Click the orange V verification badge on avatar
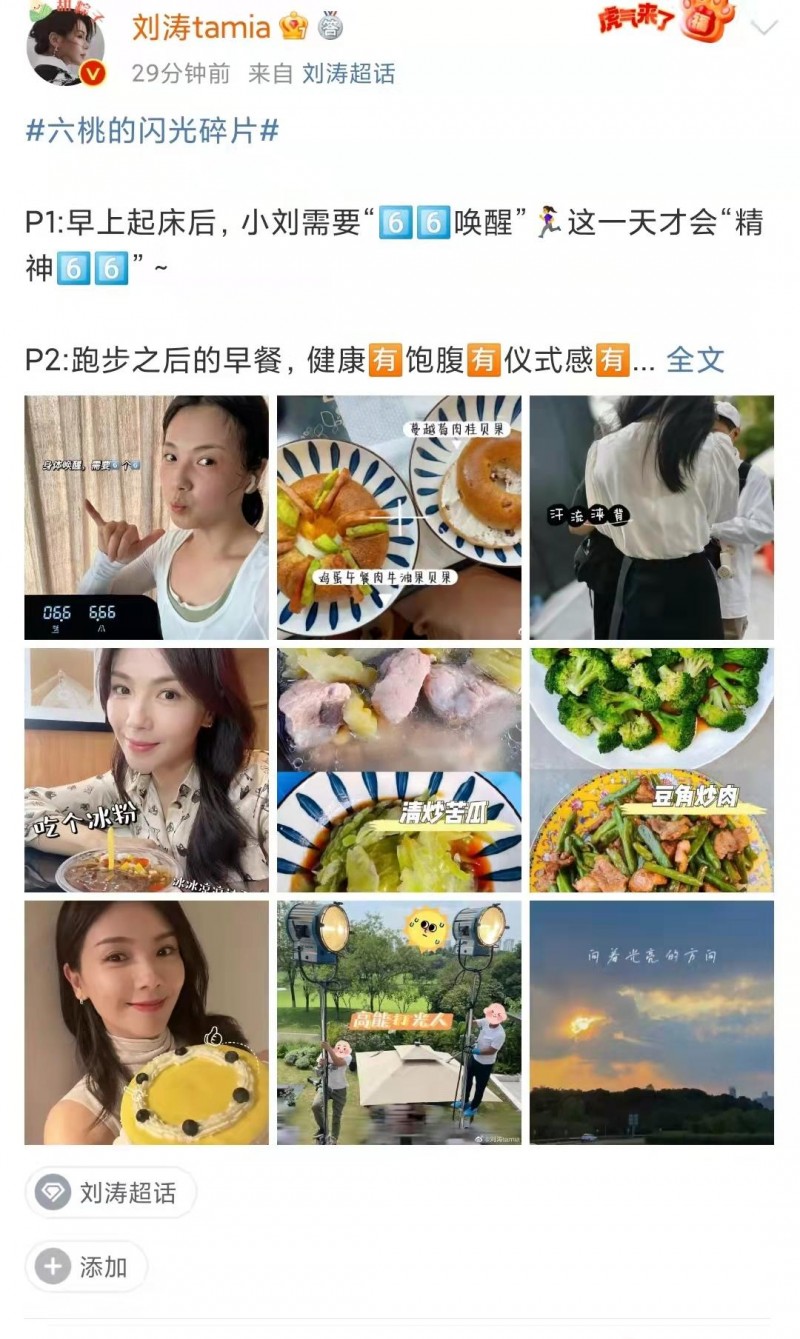The height and width of the screenshot is (1339, 800). point(91,73)
